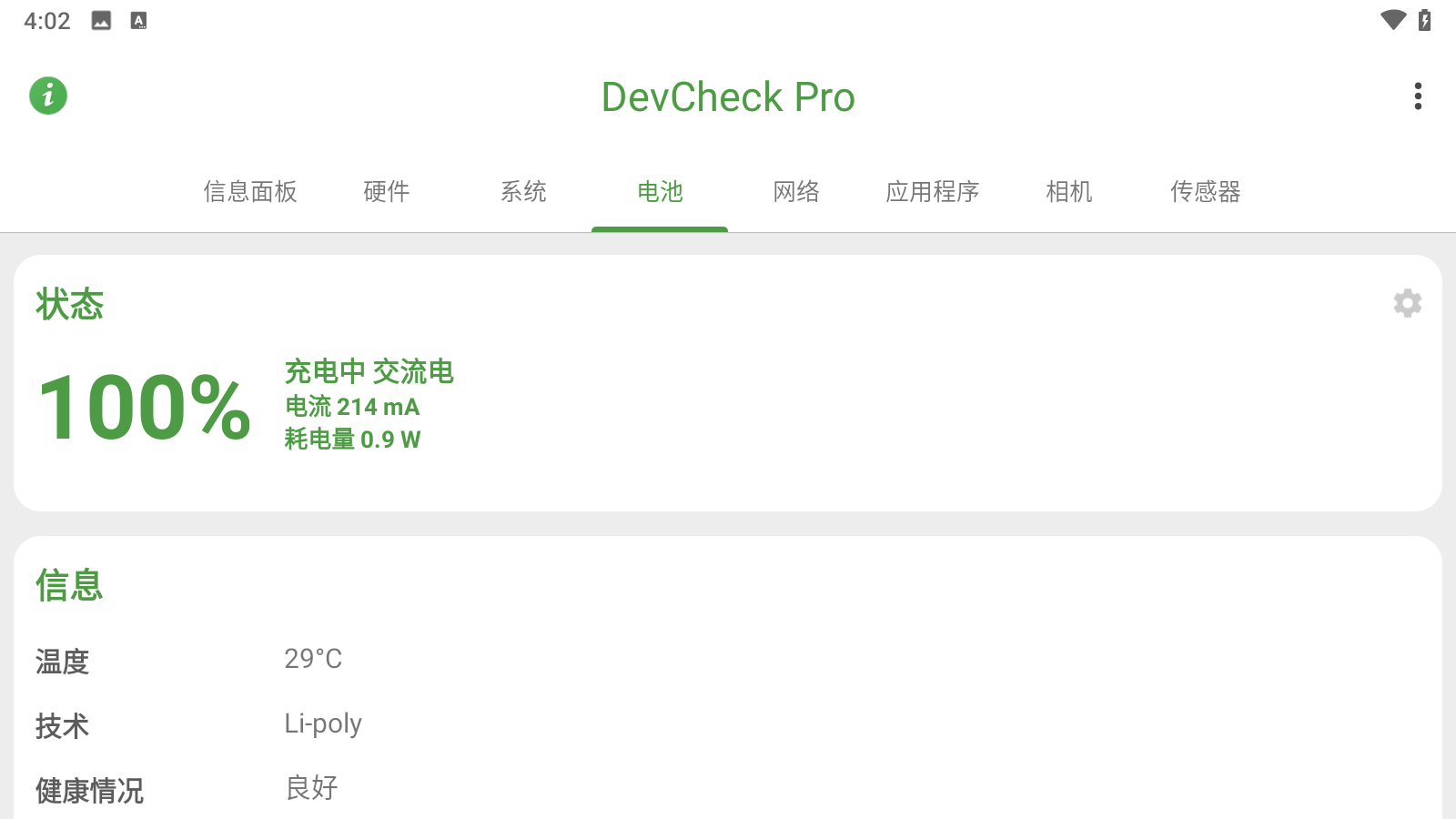
Task: Go to the 网络 tab
Action: [796, 192]
